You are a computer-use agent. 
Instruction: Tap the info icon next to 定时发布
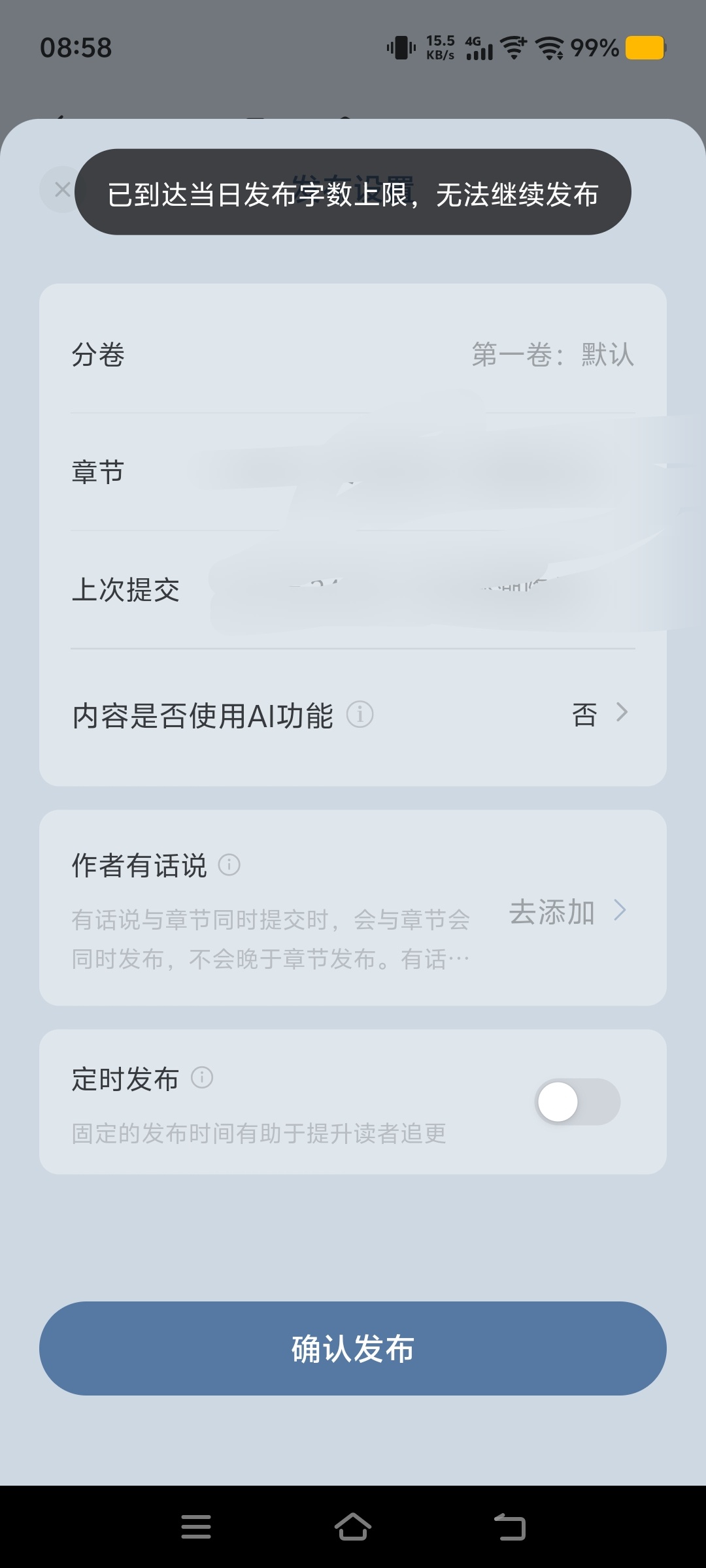pyautogui.click(x=203, y=1077)
